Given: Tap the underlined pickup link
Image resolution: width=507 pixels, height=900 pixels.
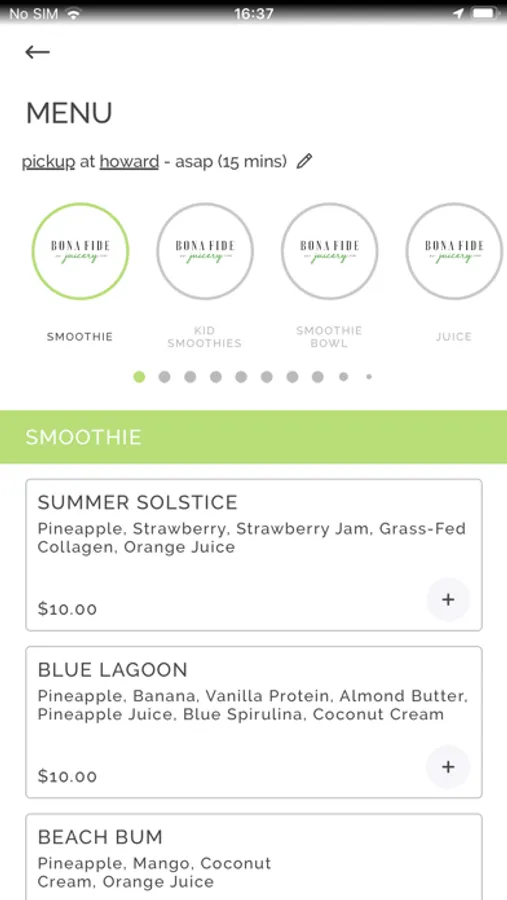Looking at the screenshot, I should pyautogui.click(x=48, y=162).
